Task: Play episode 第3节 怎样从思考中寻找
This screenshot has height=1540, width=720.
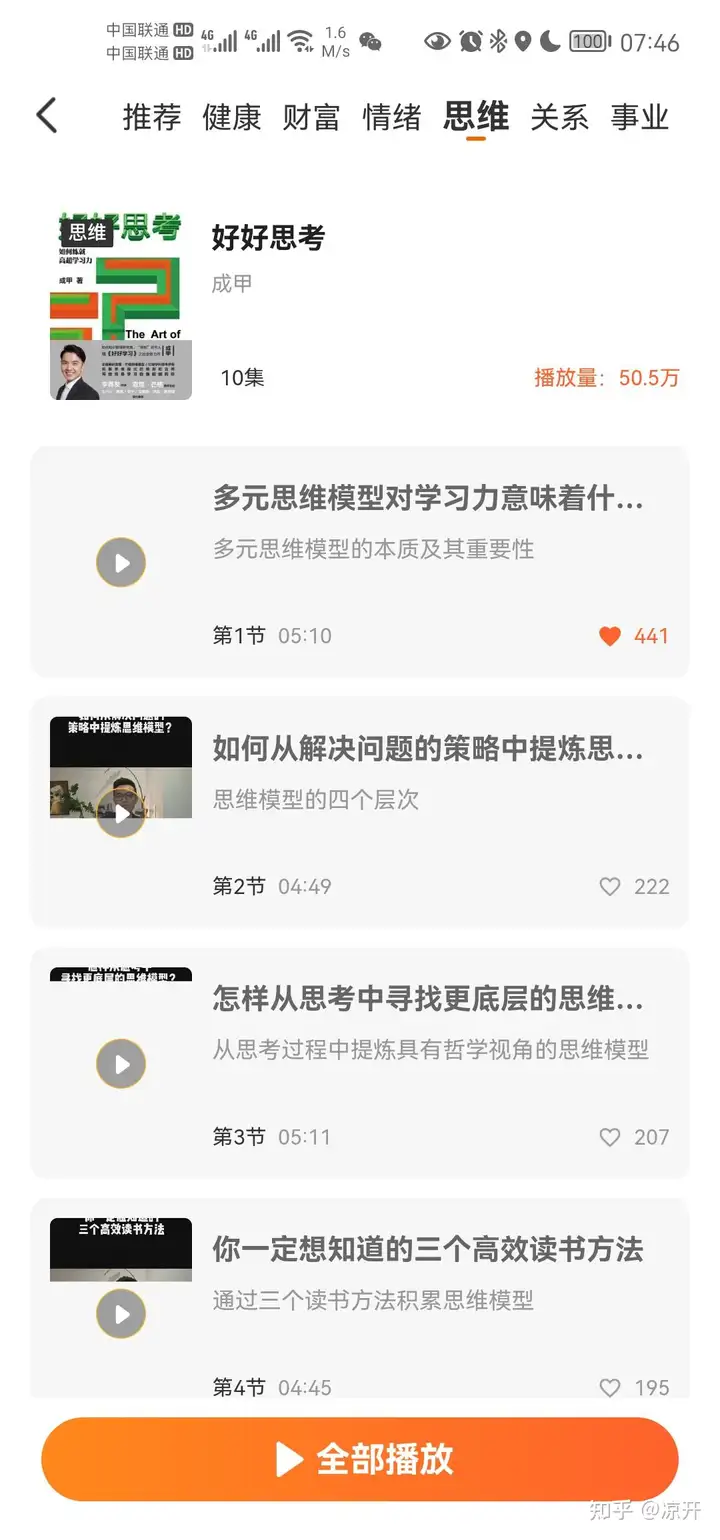Action: (x=121, y=1064)
